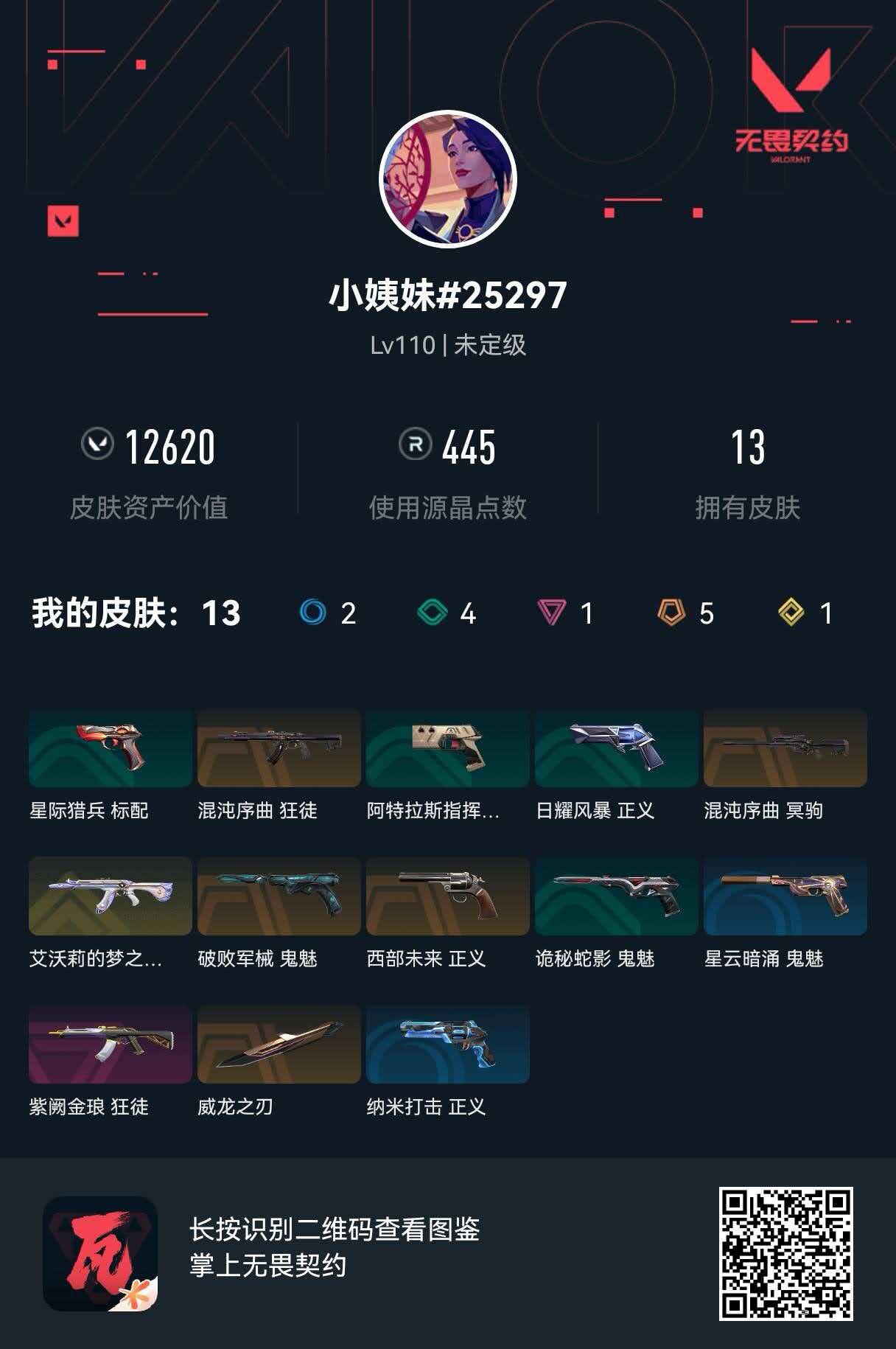Toggle the blue tier filter showing 2
The height and width of the screenshot is (1349, 896).
(x=331, y=613)
